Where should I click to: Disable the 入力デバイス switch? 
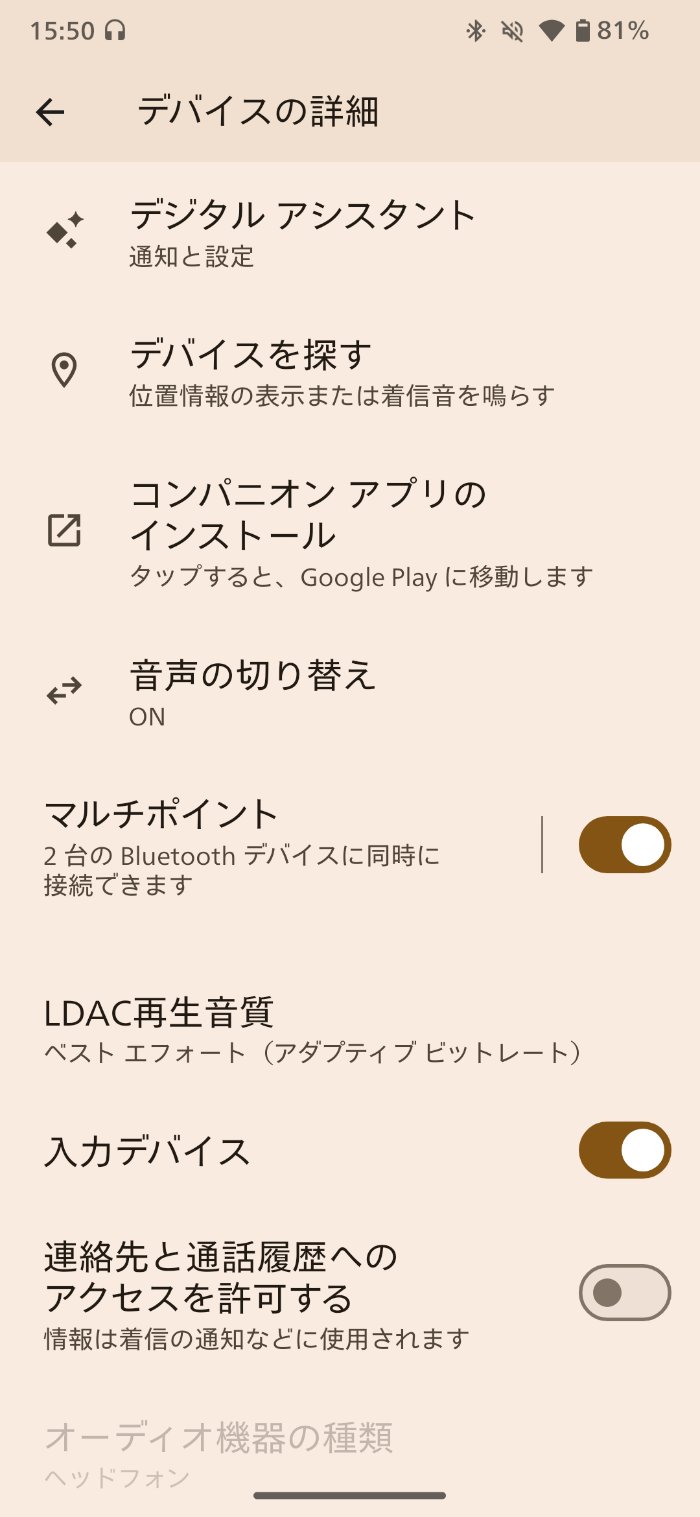(x=624, y=1150)
